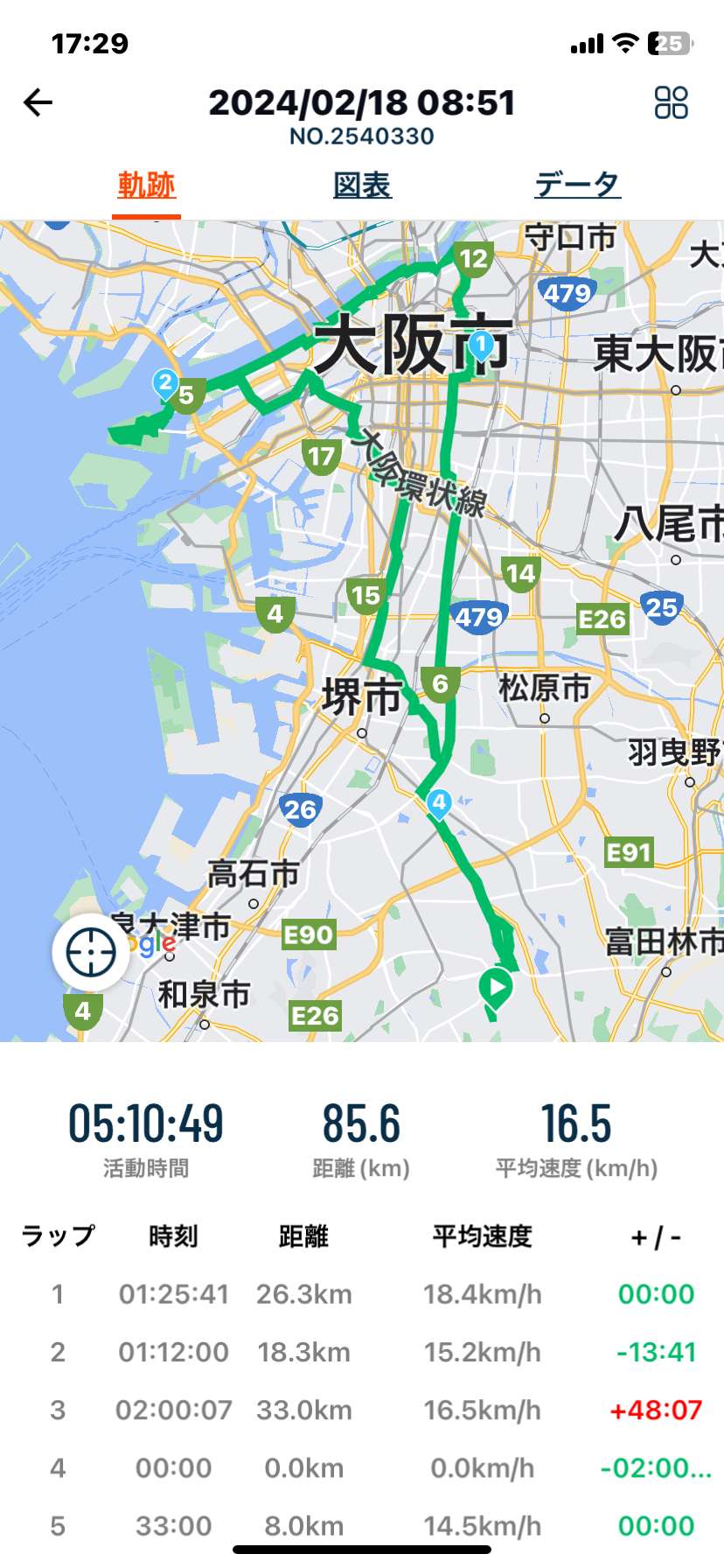
Task: Tap lap marker 2 on the map
Action: point(165,383)
